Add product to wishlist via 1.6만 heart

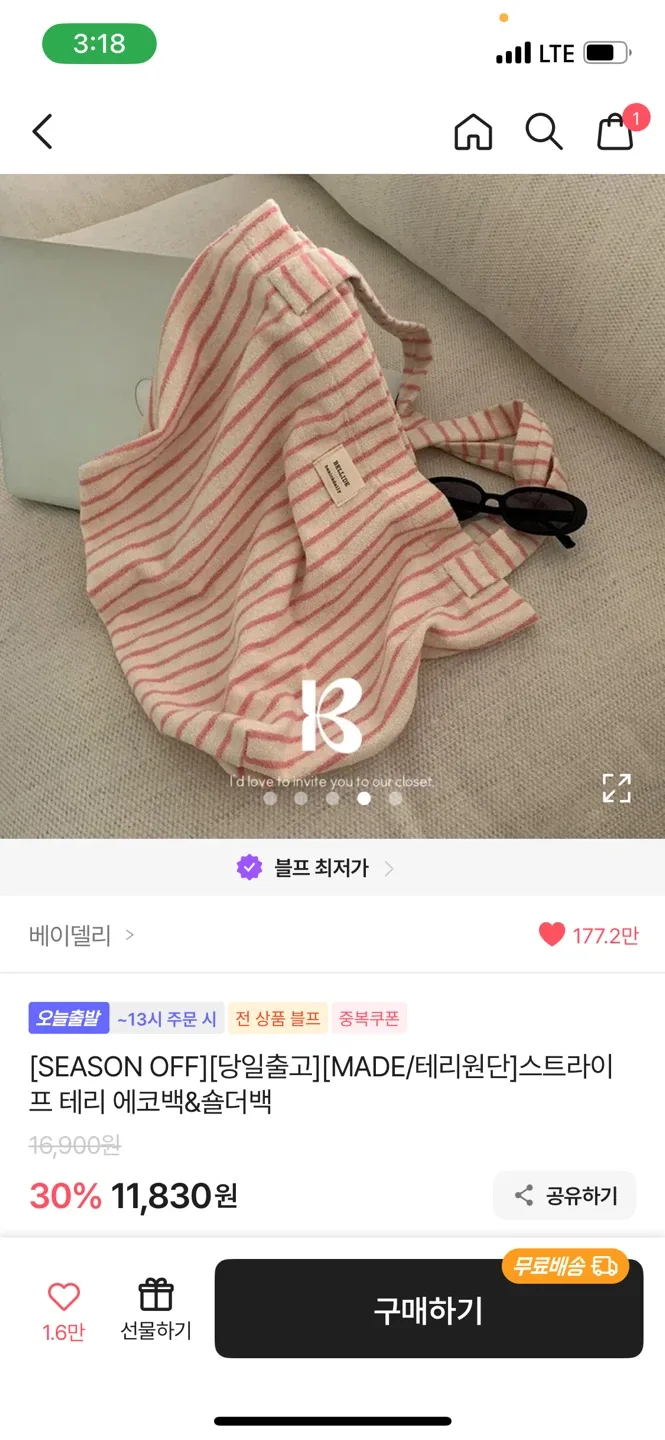point(63,1309)
